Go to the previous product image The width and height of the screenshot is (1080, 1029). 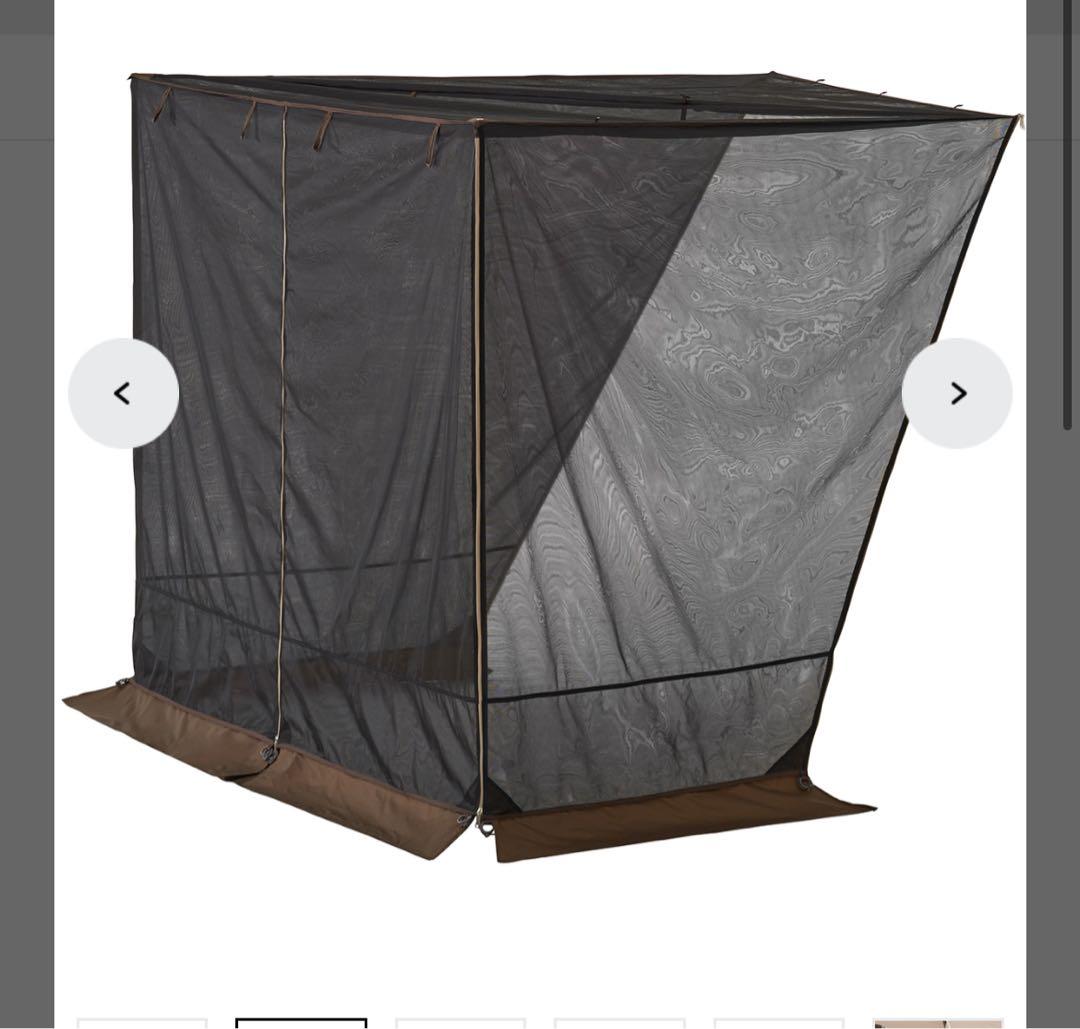coord(123,393)
